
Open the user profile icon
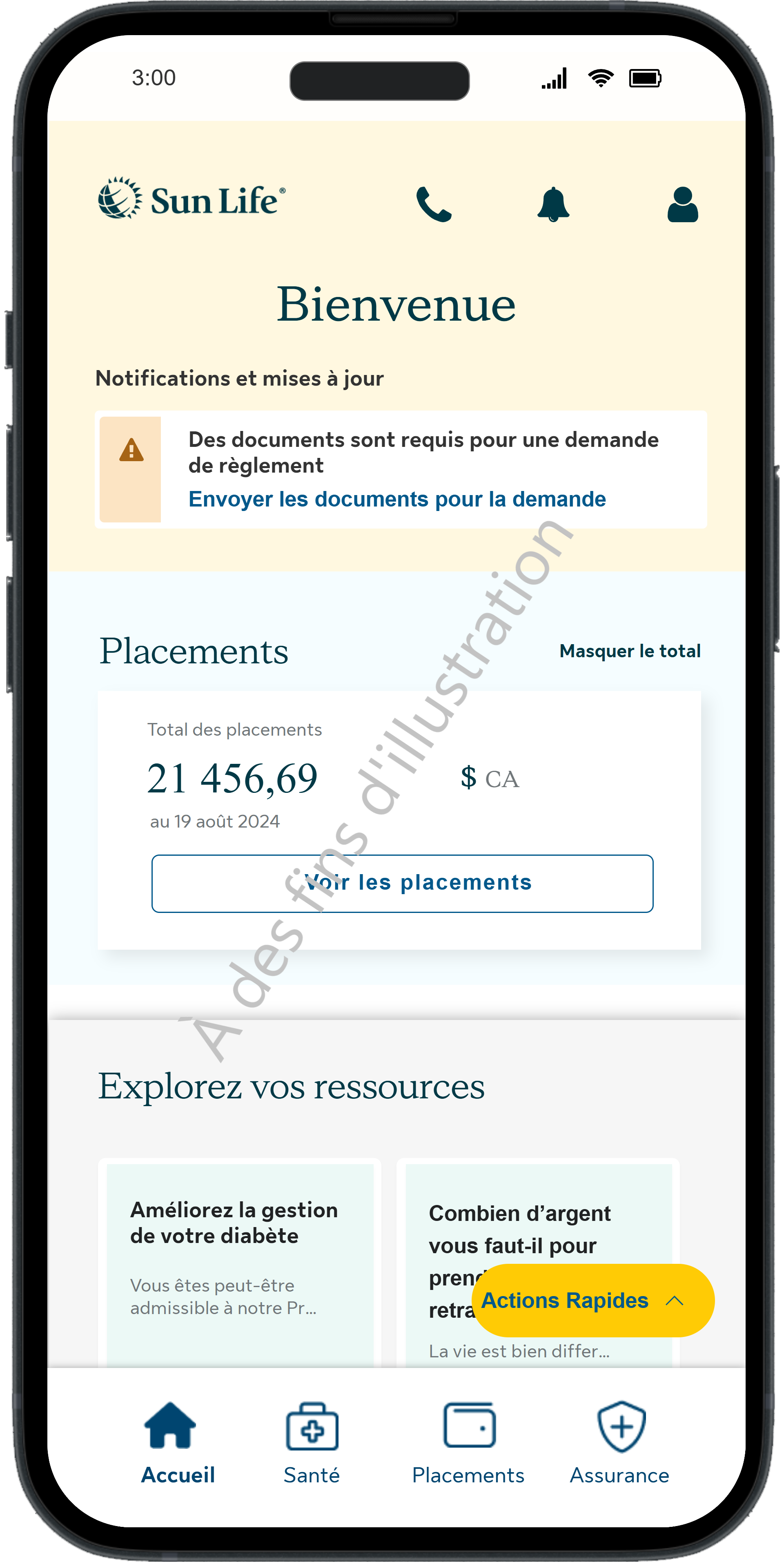[x=682, y=204]
